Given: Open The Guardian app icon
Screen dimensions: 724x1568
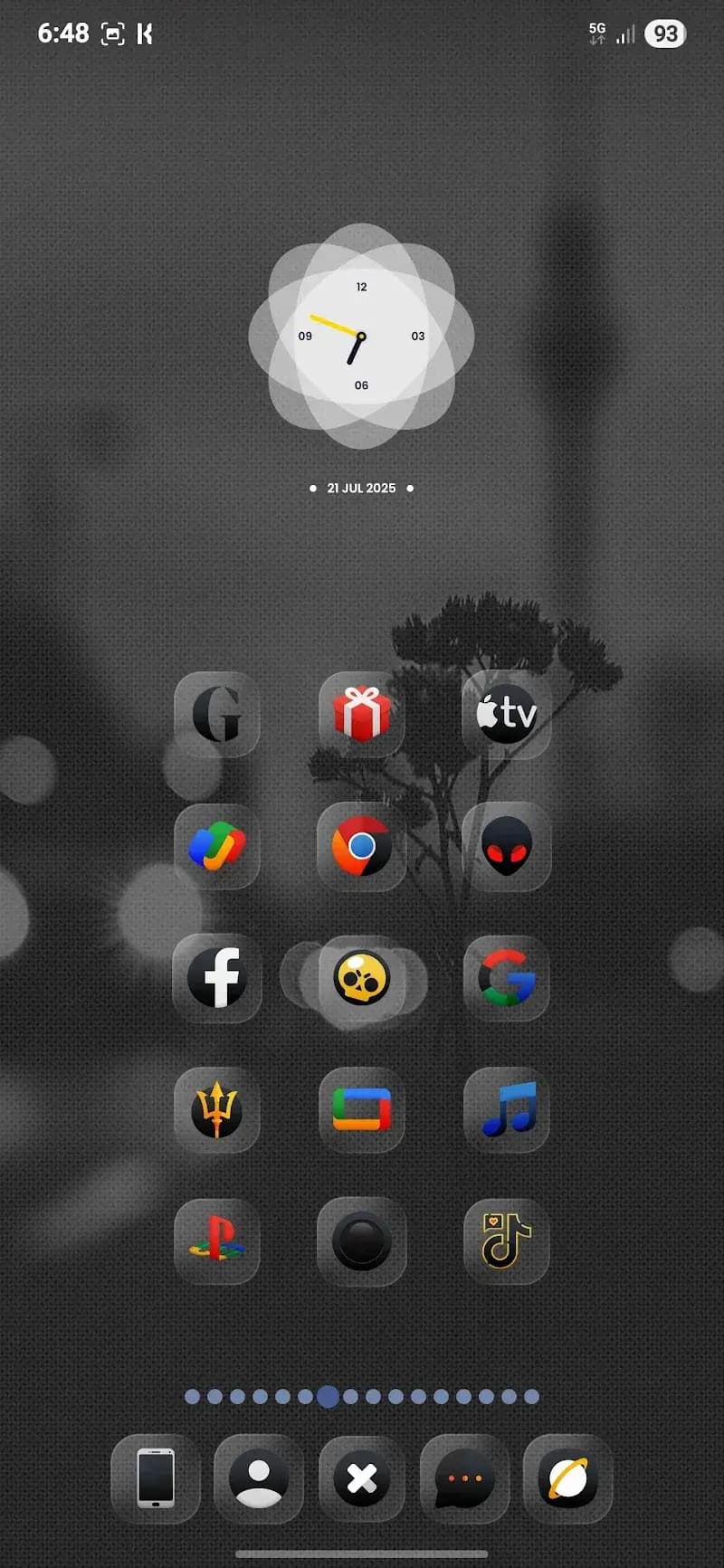Looking at the screenshot, I should tap(217, 714).
